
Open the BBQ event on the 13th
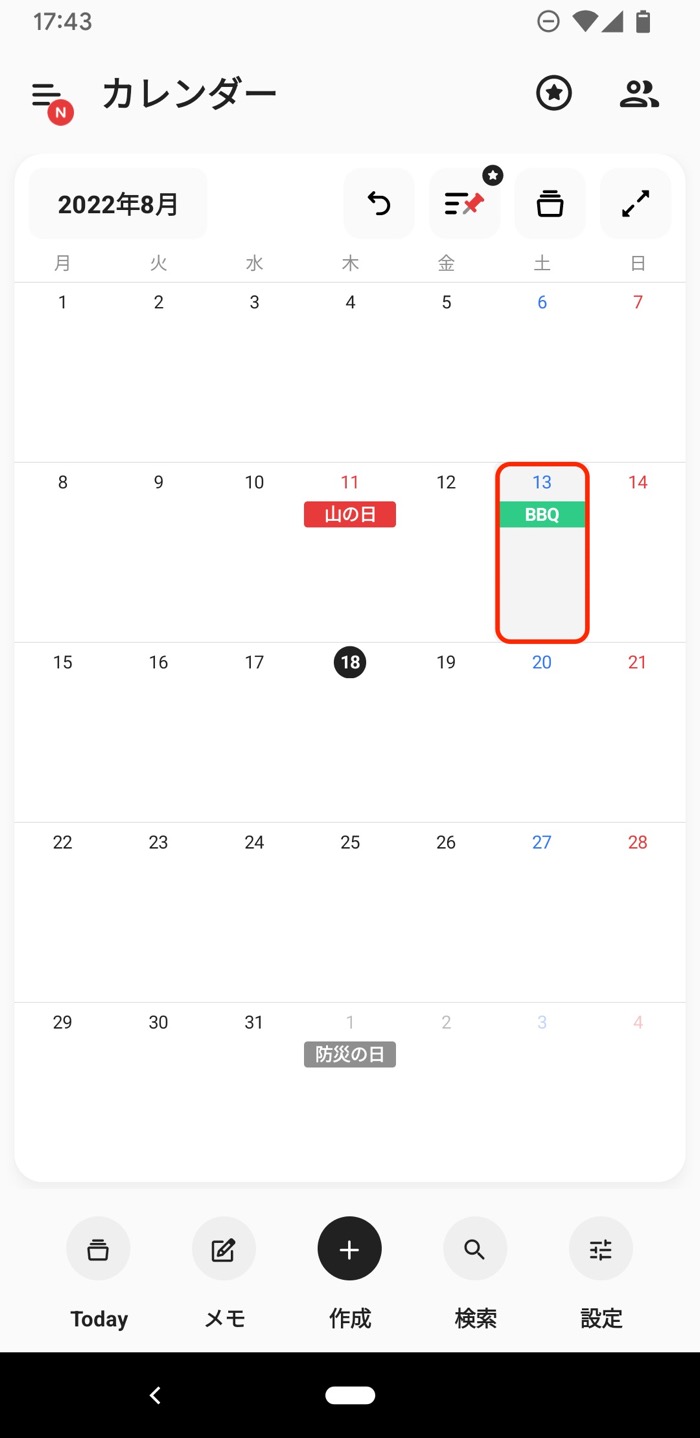[x=542, y=515]
